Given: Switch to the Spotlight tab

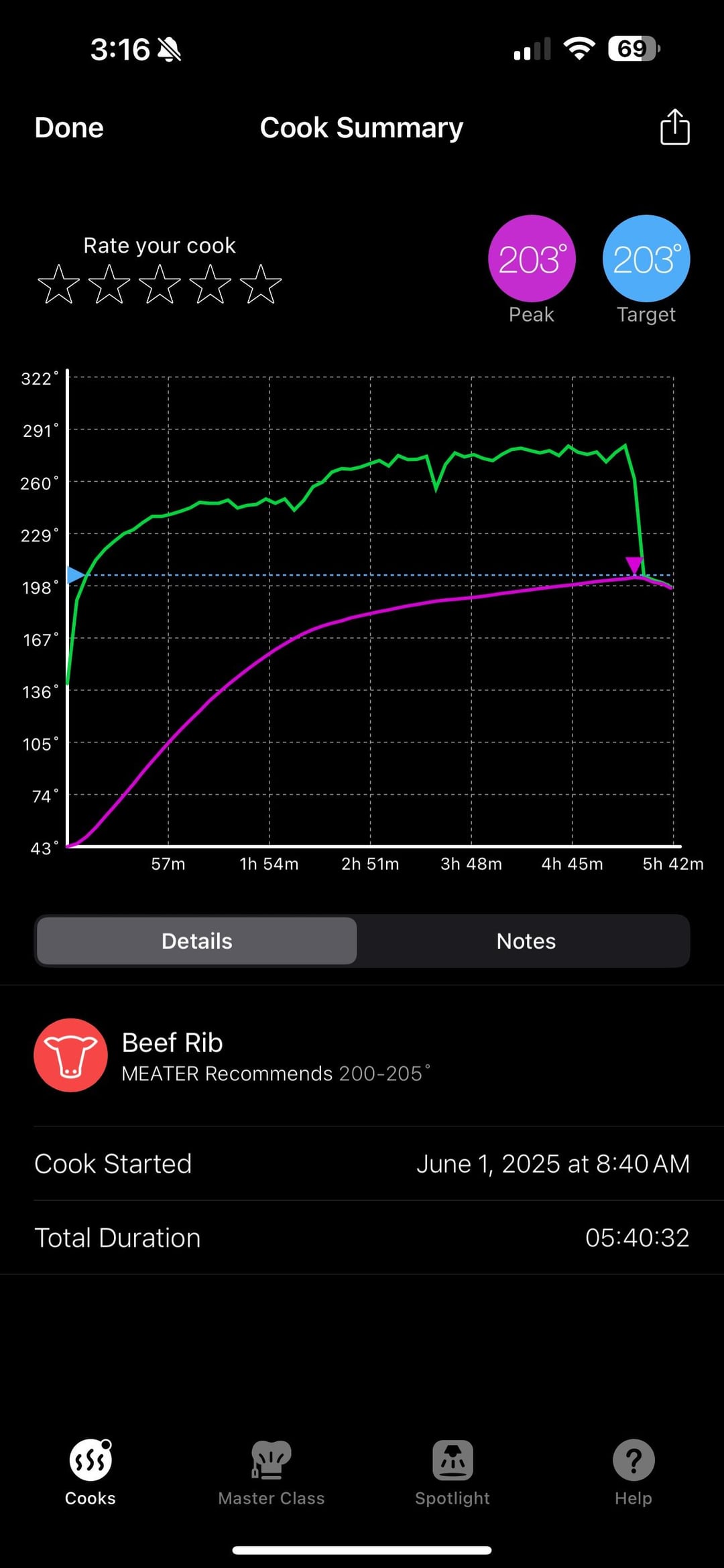Looking at the screenshot, I should tap(452, 1472).
